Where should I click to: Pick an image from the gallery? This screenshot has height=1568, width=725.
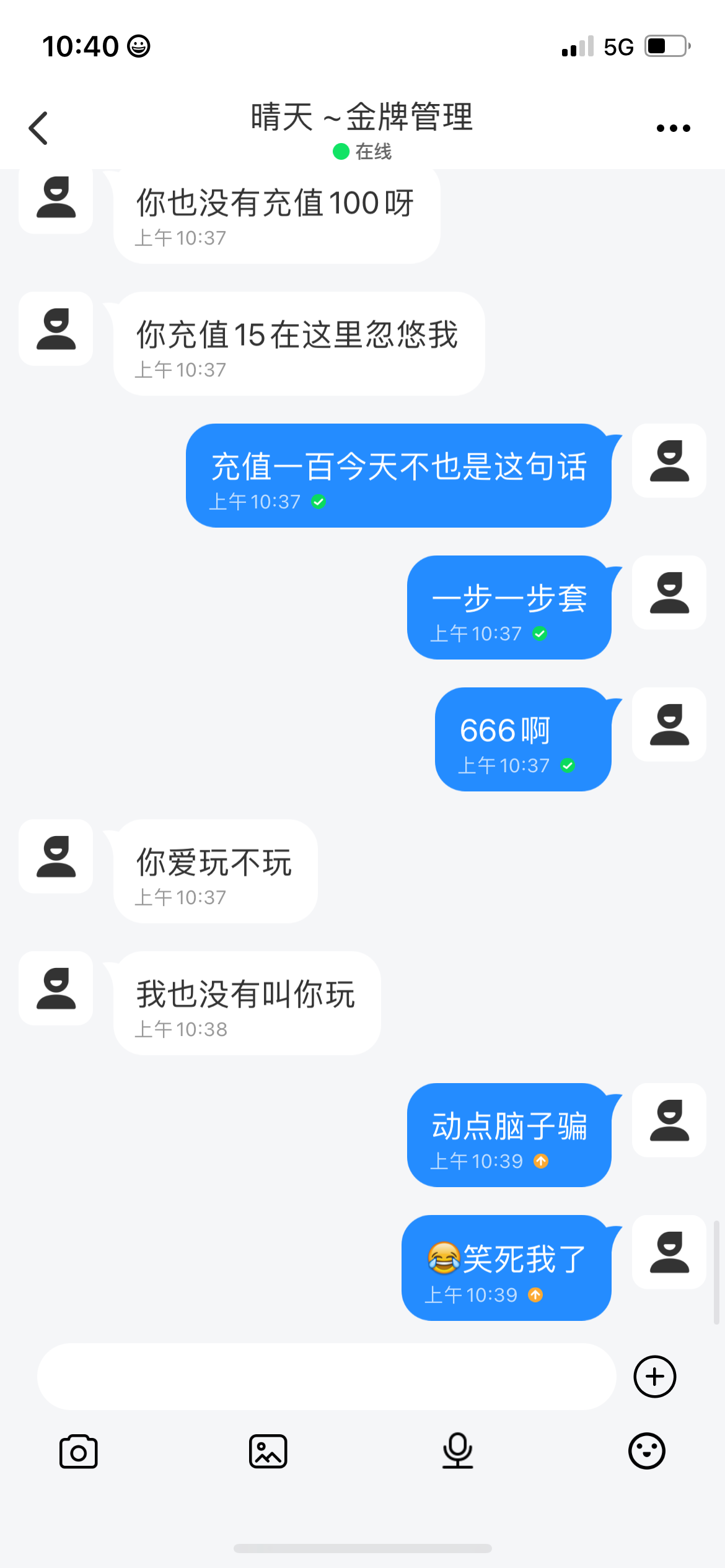click(x=268, y=1451)
